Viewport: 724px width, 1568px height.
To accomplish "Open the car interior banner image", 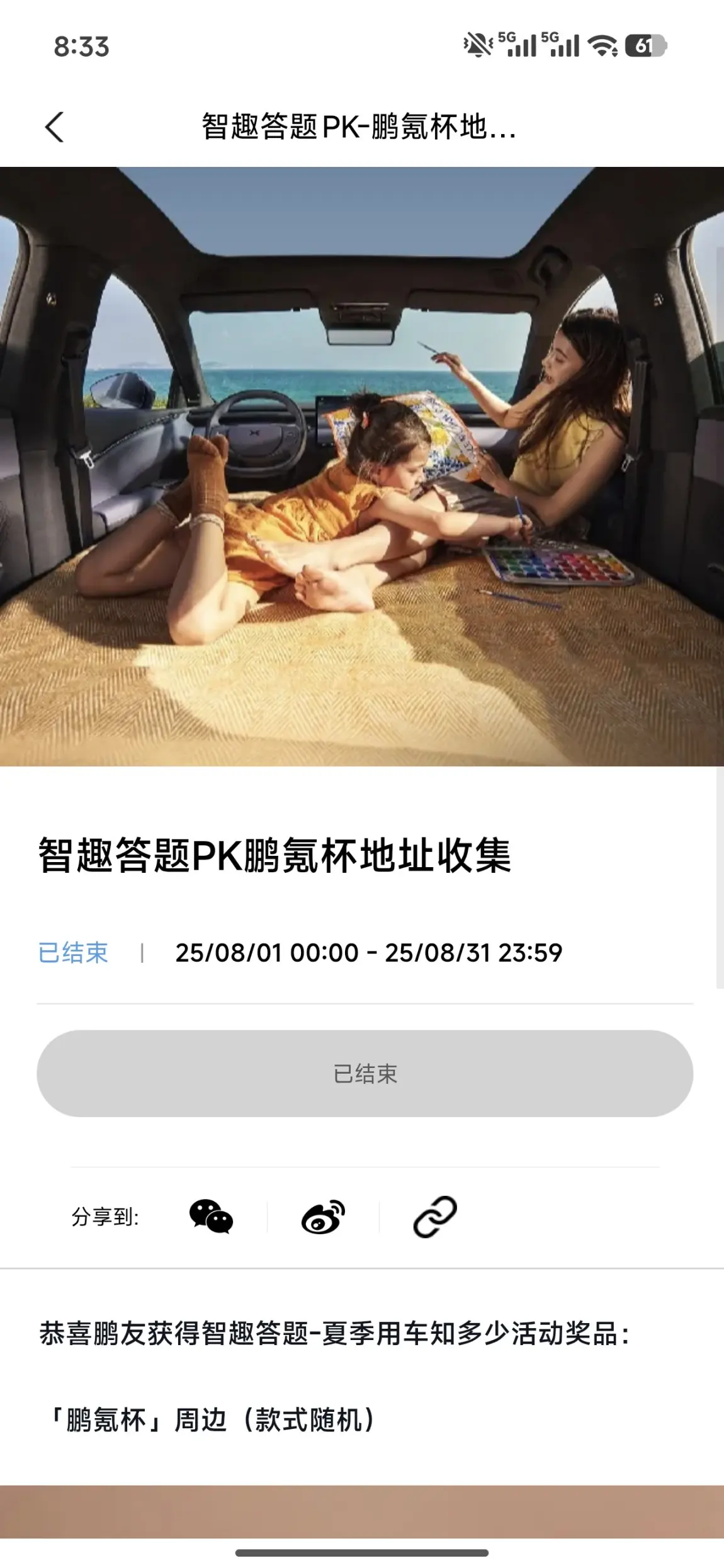I will [x=362, y=467].
